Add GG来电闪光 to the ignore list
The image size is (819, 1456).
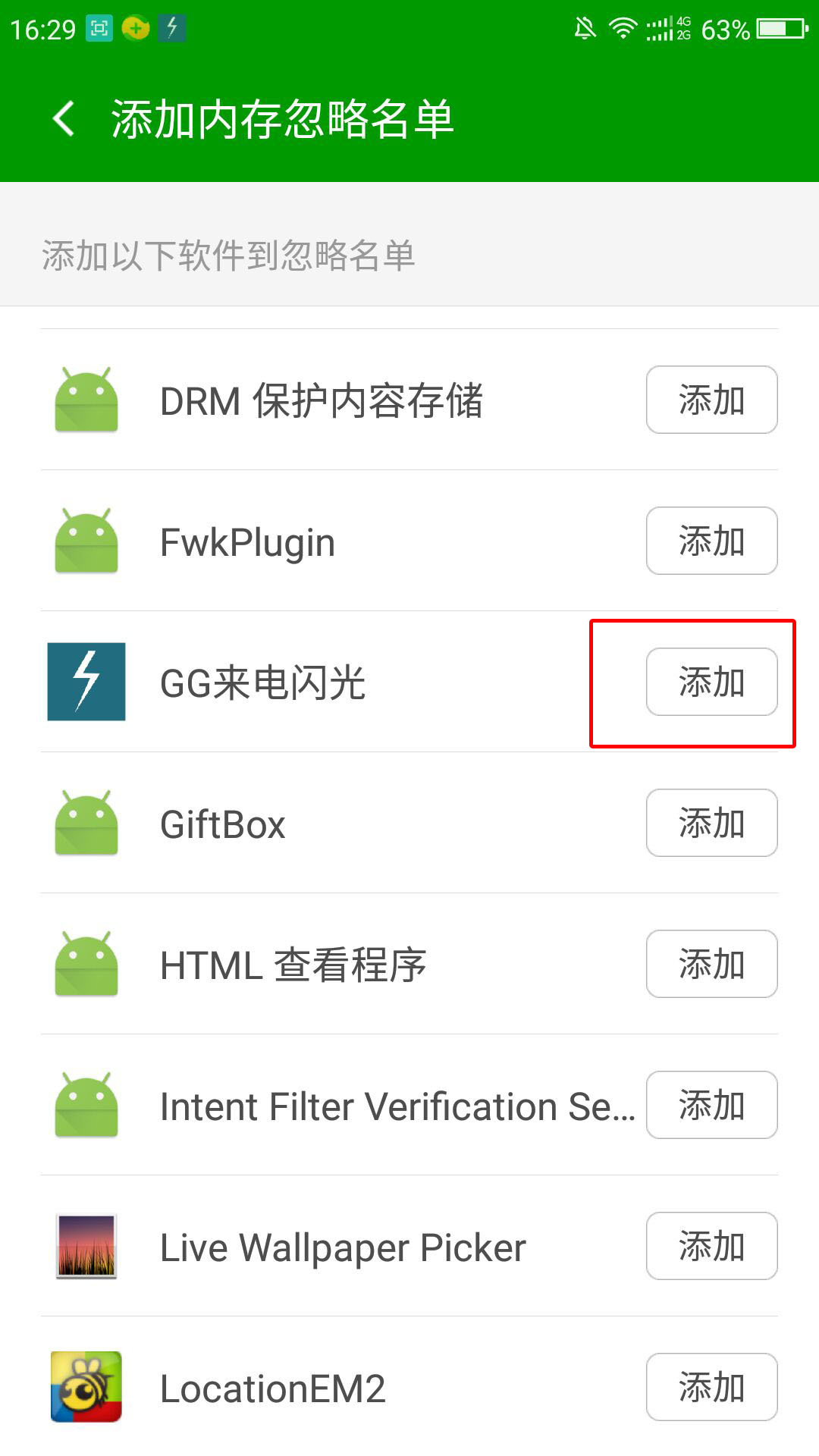[711, 682]
